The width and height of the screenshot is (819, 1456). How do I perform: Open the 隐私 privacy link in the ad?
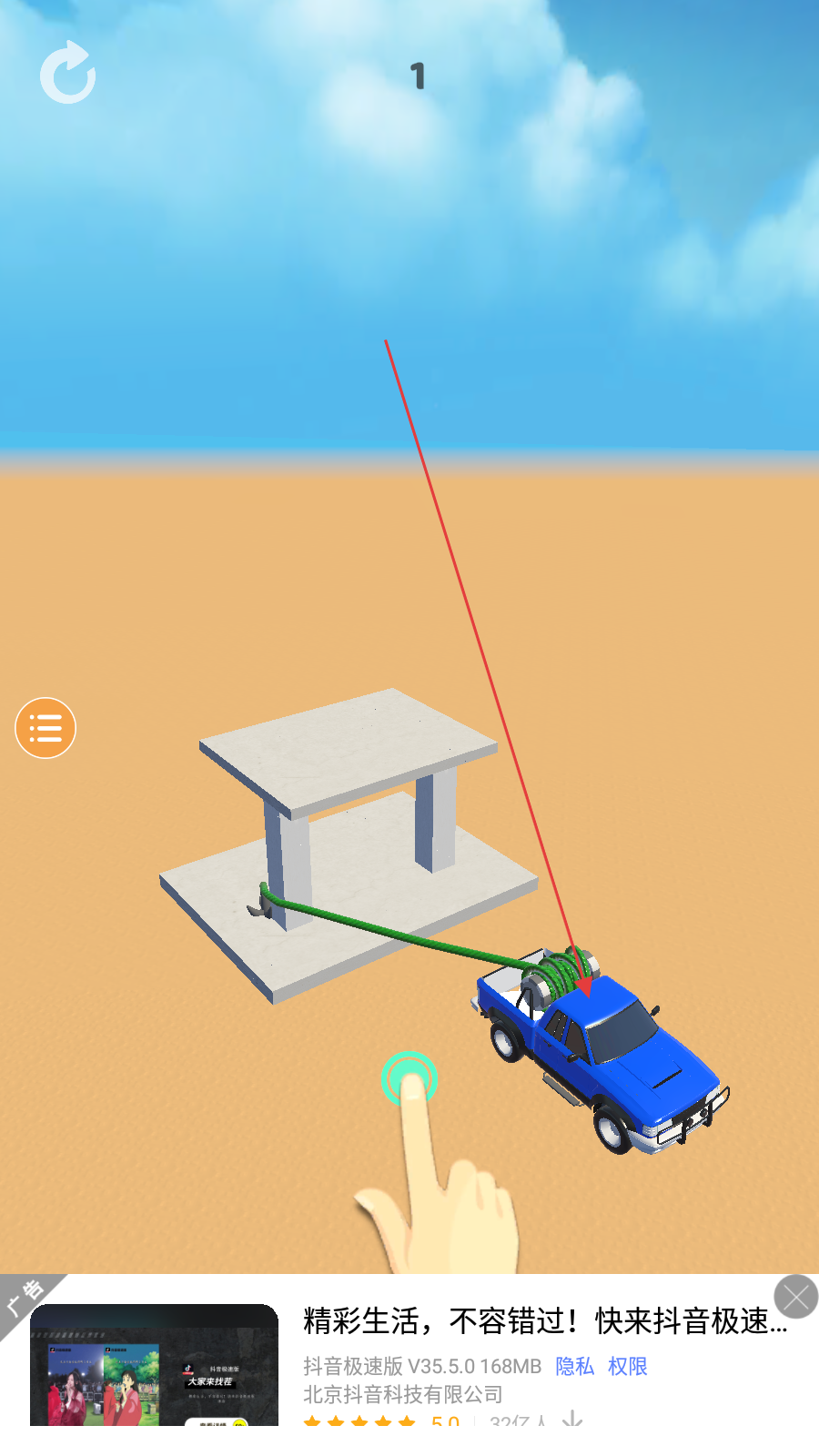click(x=574, y=1366)
